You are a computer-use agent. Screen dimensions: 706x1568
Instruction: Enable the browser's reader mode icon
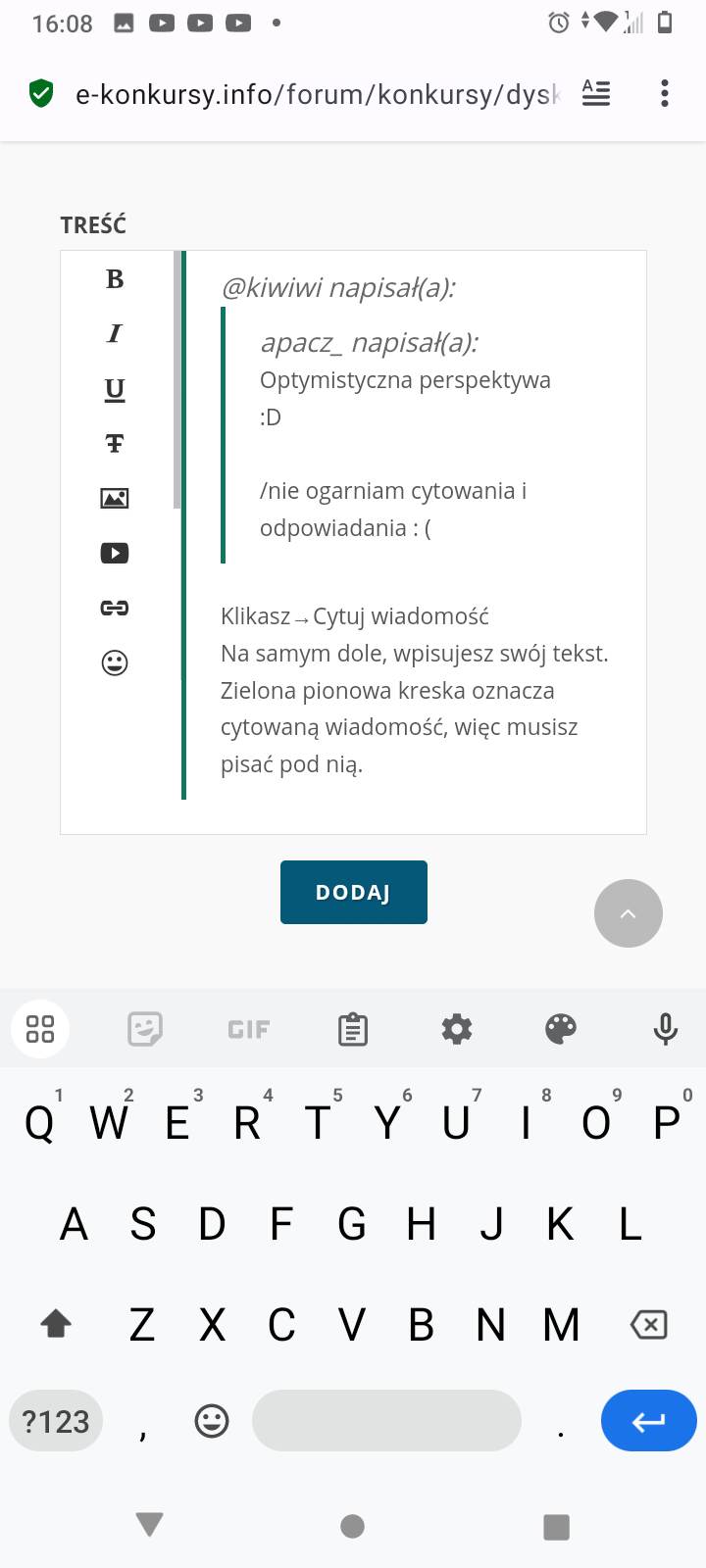pyautogui.click(x=596, y=94)
